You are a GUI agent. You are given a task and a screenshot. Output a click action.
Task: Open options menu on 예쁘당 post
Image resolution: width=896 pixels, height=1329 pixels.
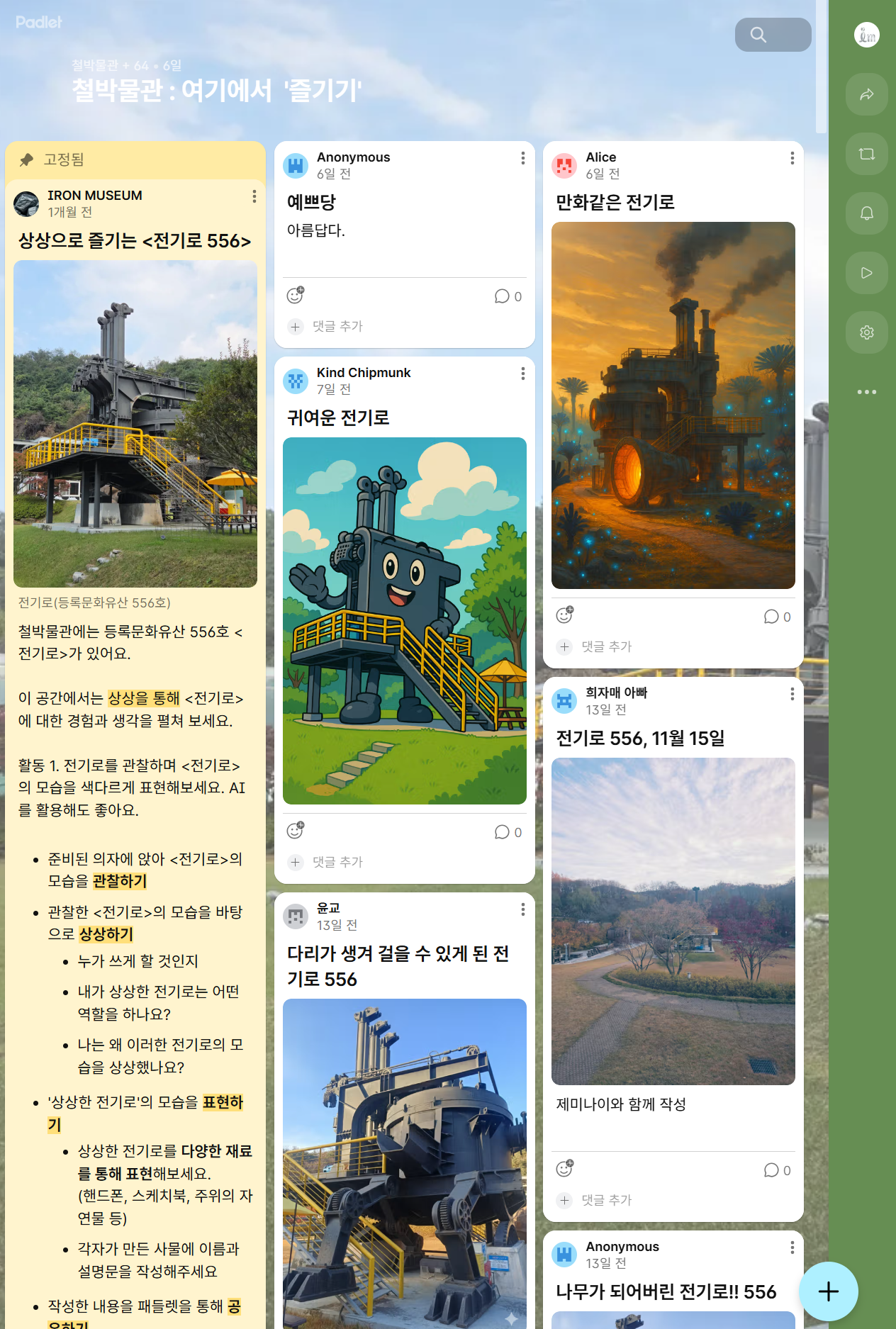(523, 158)
